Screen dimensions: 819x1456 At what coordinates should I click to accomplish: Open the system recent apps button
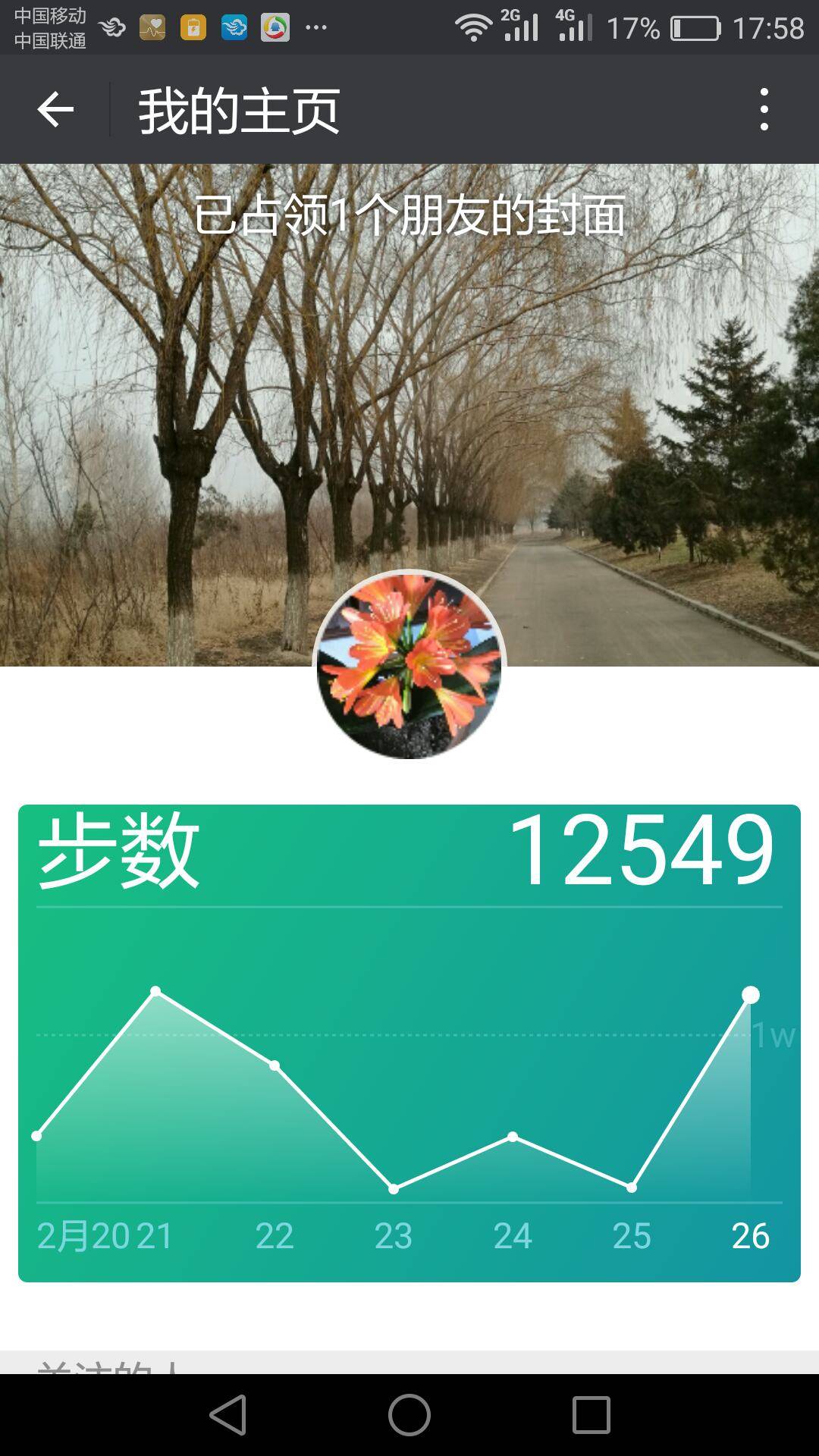pos(591,1415)
